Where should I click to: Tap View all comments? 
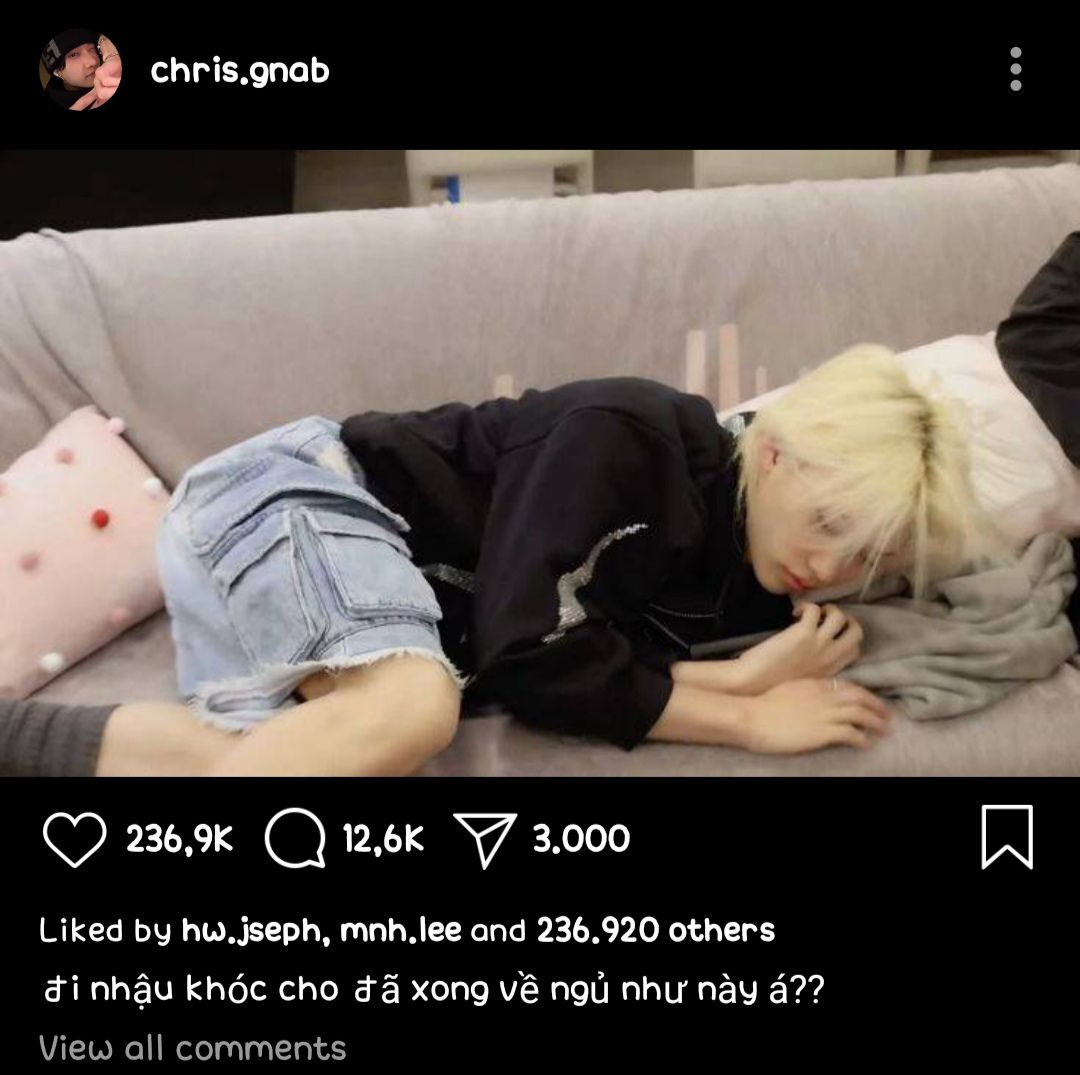point(192,1048)
